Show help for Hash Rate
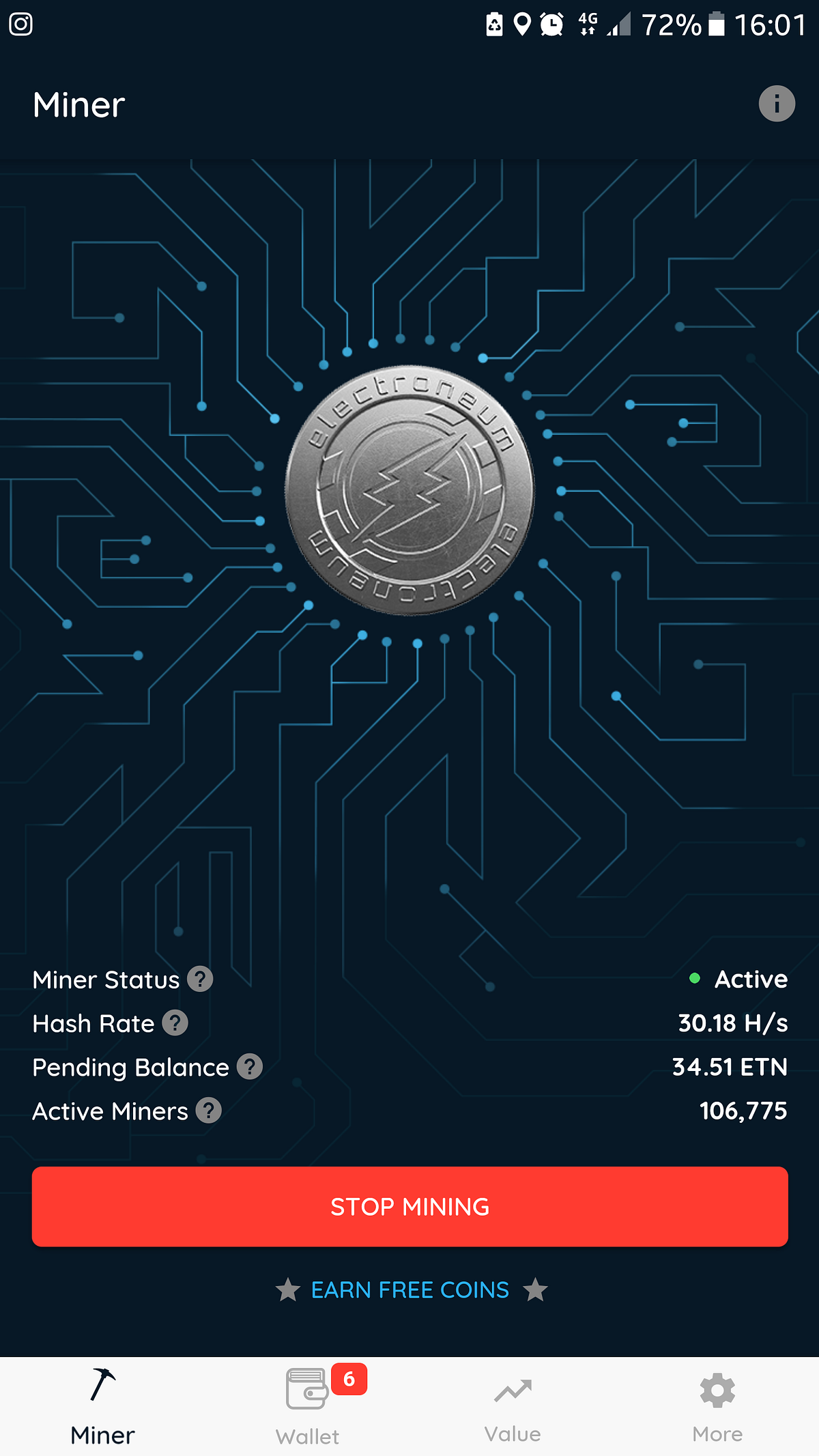 click(x=175, y=1023)
